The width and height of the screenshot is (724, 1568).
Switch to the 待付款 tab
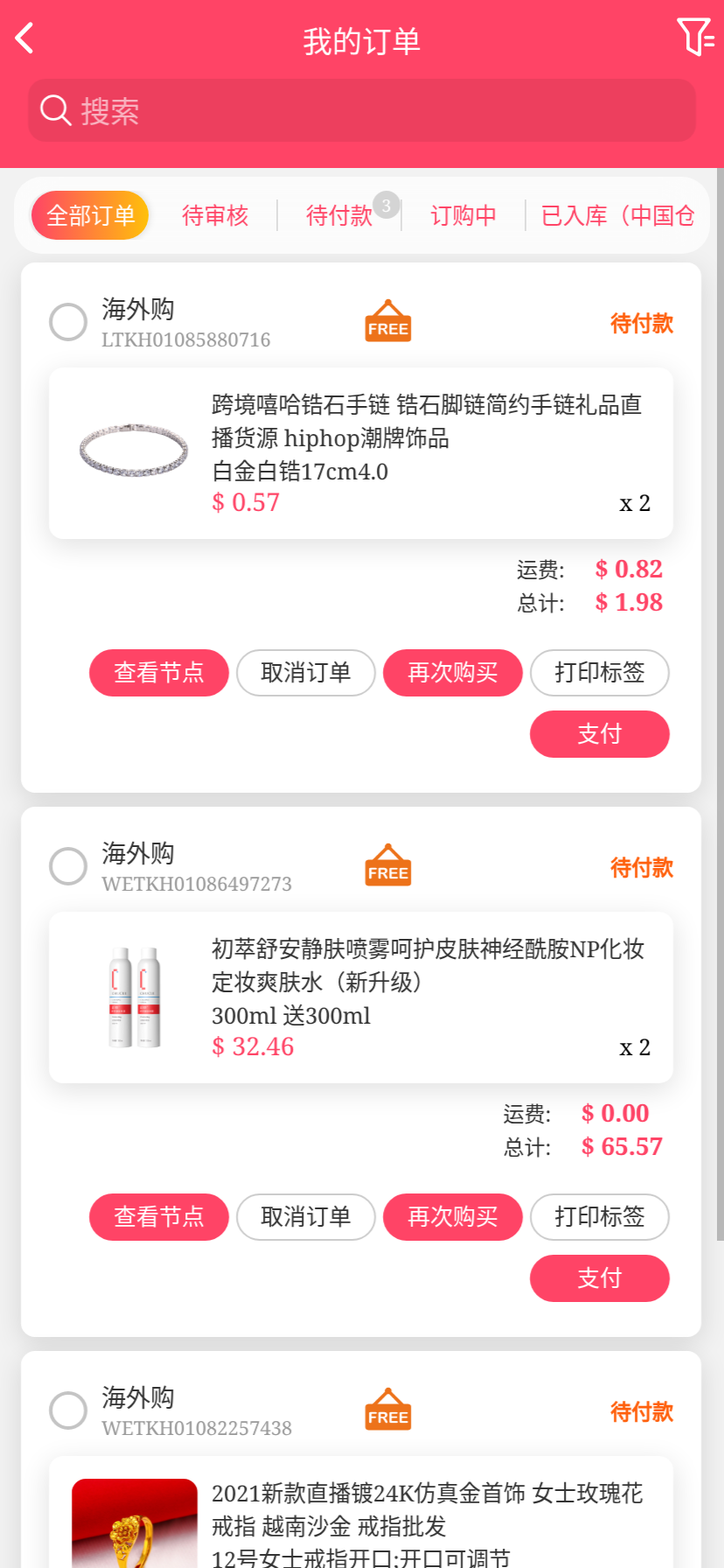tap(339, 215)
